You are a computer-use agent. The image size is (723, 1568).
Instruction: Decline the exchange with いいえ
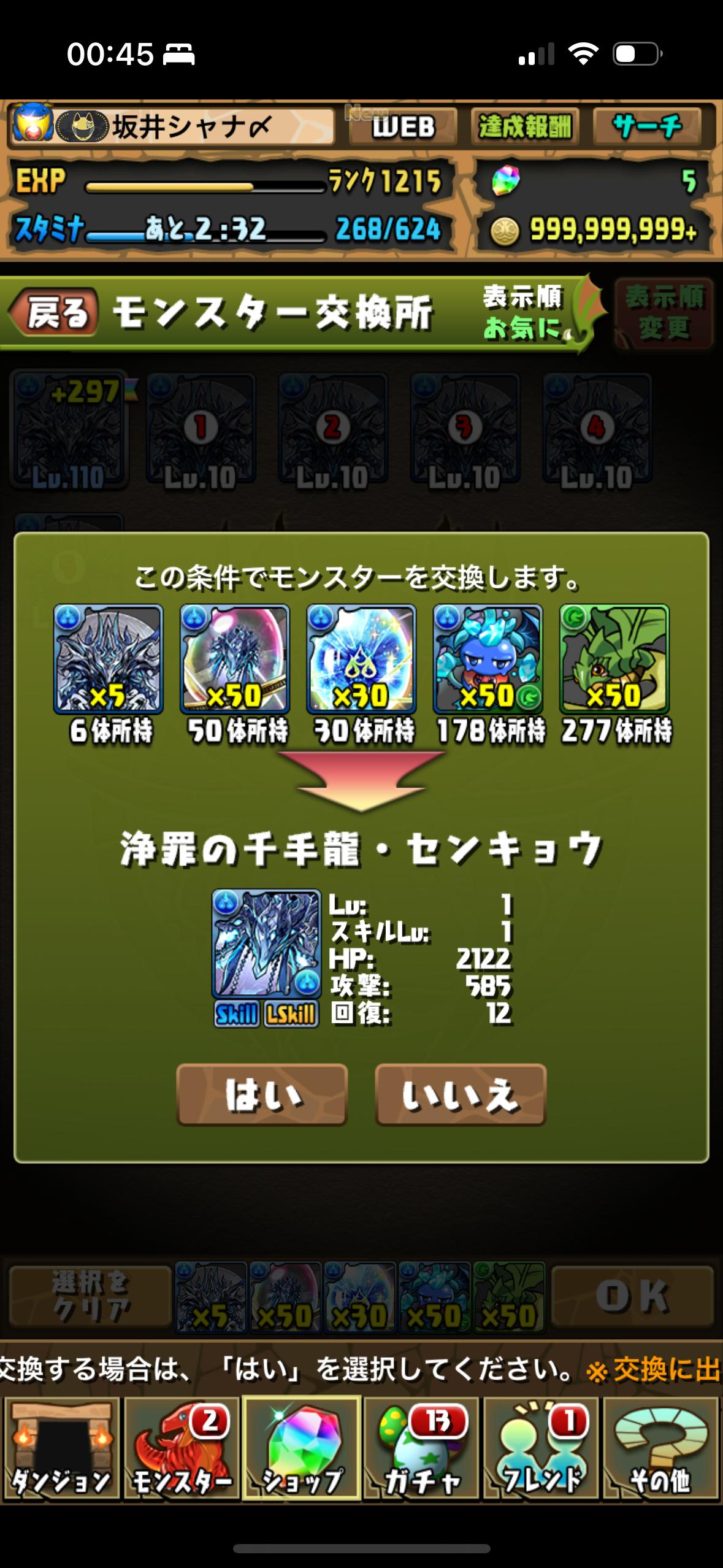[x=460, y=1095]
